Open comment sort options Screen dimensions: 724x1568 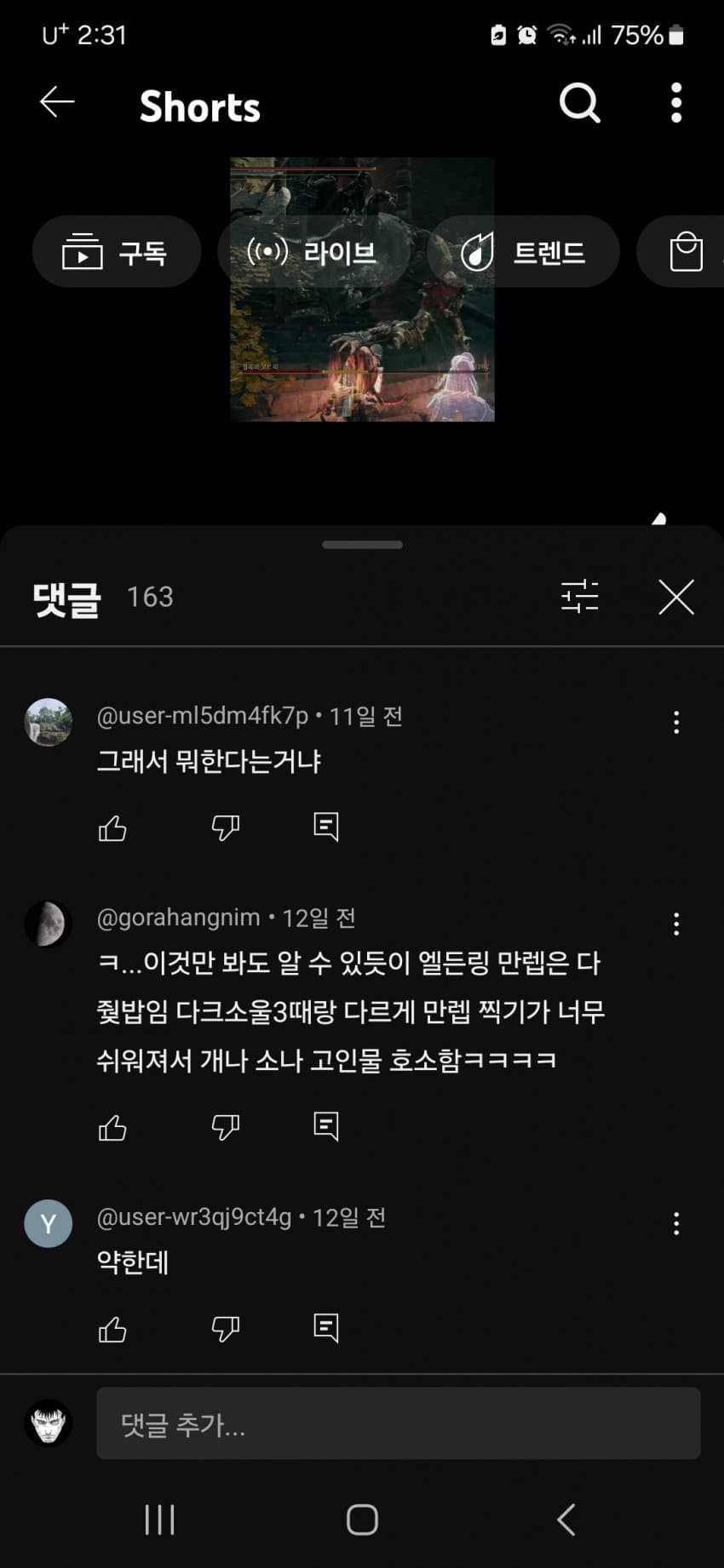tap(580, 597)
